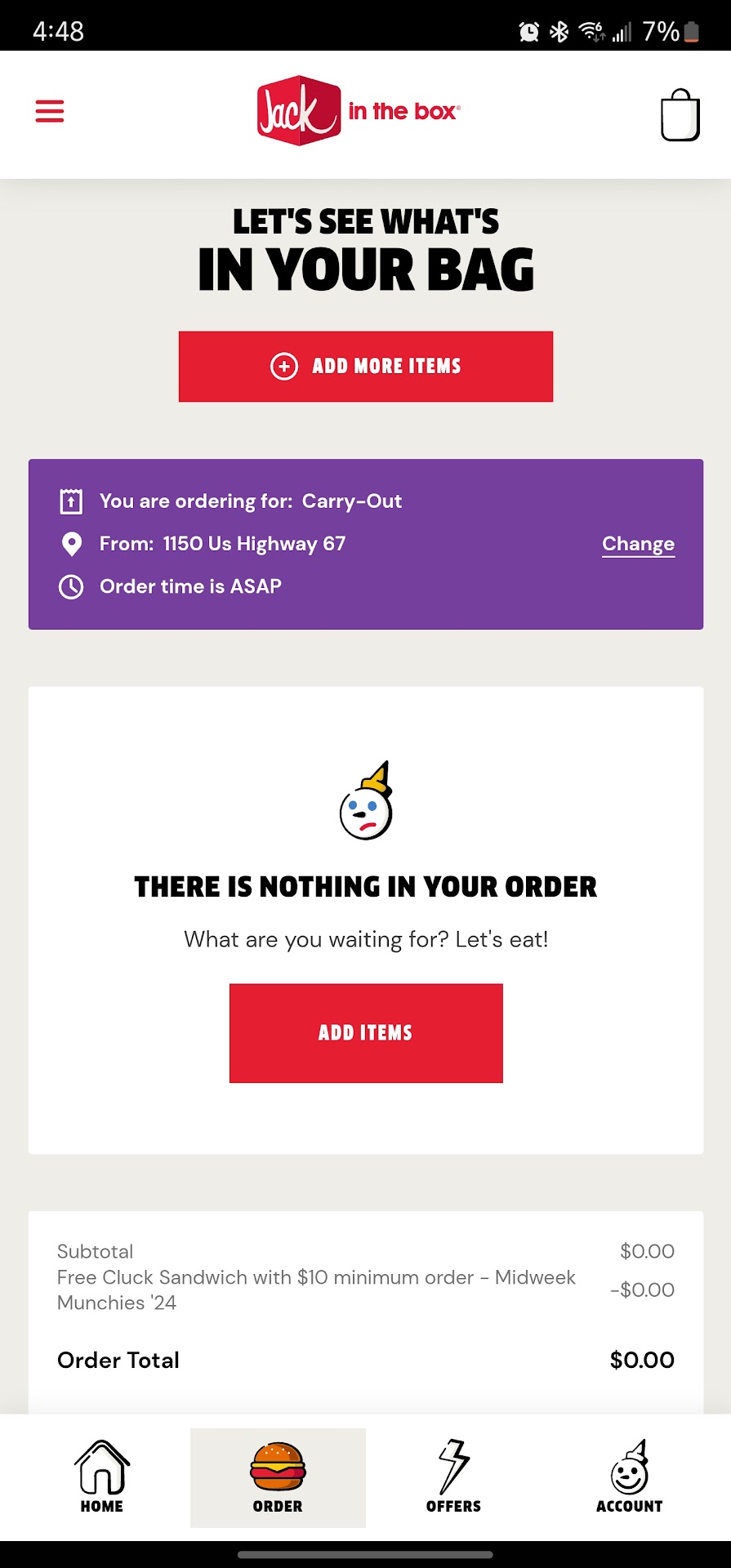This screenshot has width=731, height=1568.
Task: Change the pickup location
Action: point(638,544)
